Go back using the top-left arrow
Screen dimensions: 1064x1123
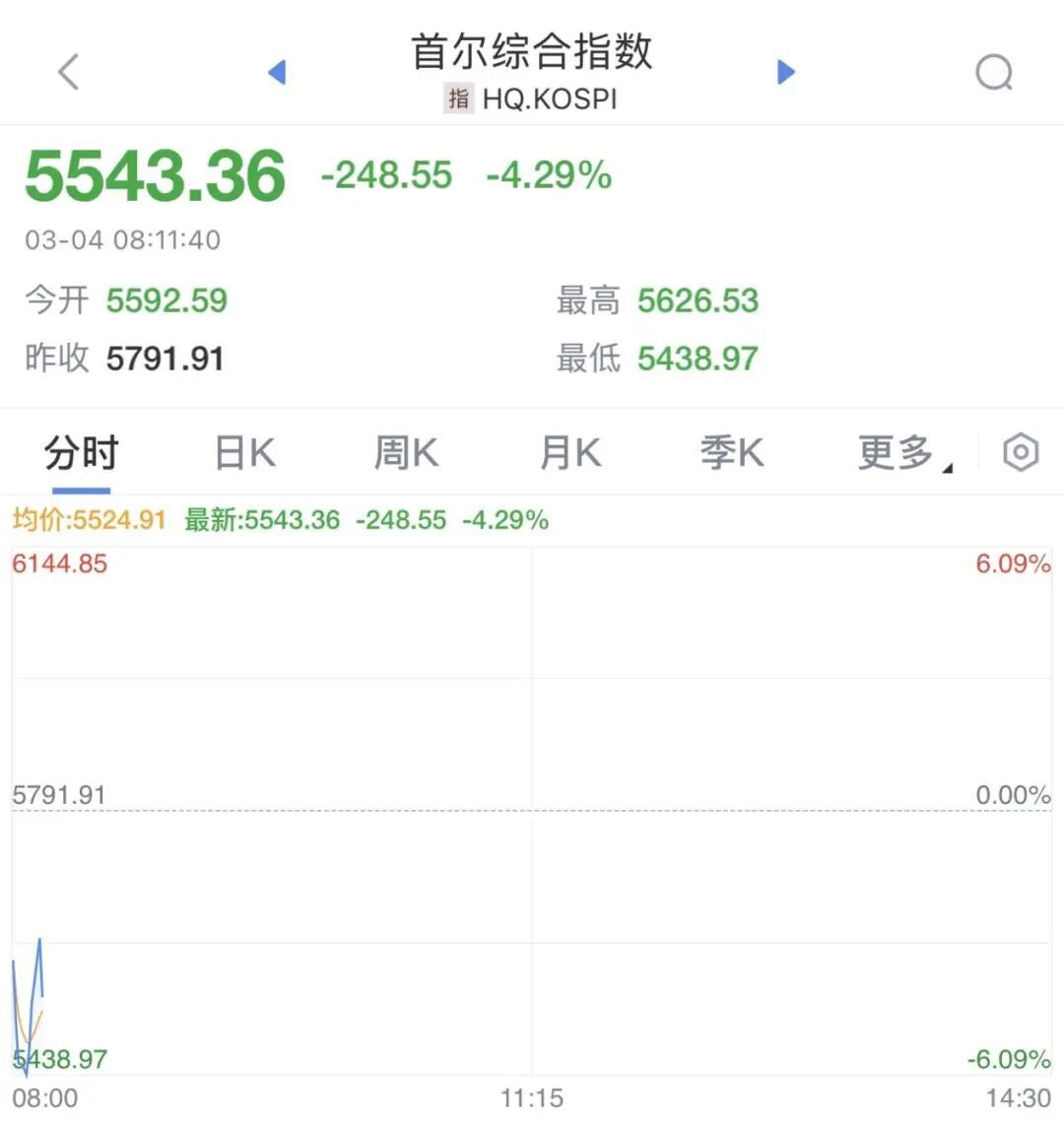(x=68, y=72)
